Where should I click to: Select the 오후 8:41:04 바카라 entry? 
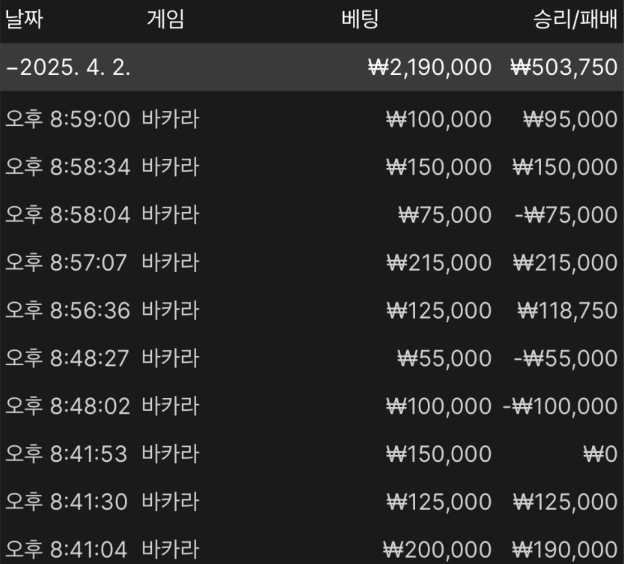[310, 549]
